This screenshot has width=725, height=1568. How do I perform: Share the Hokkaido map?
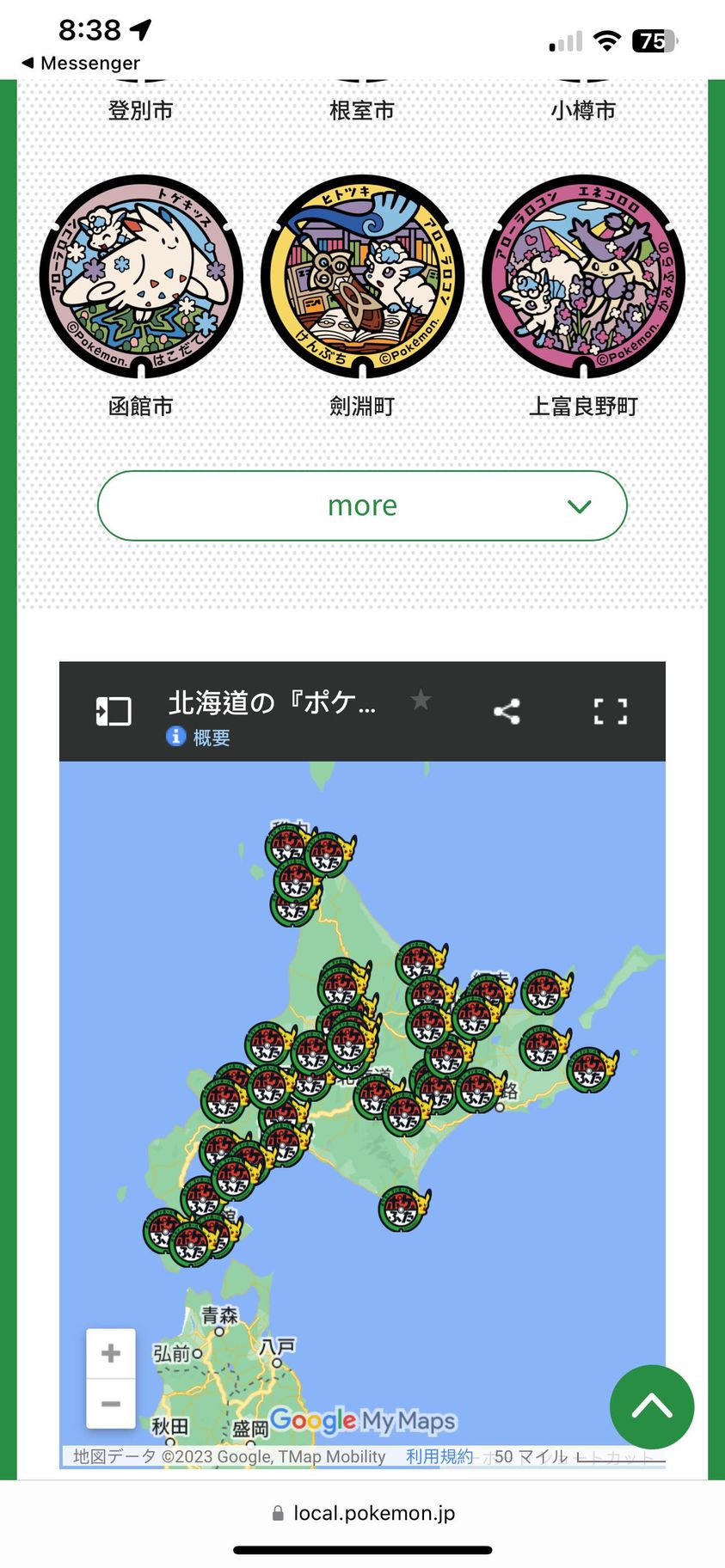point(507,712)
